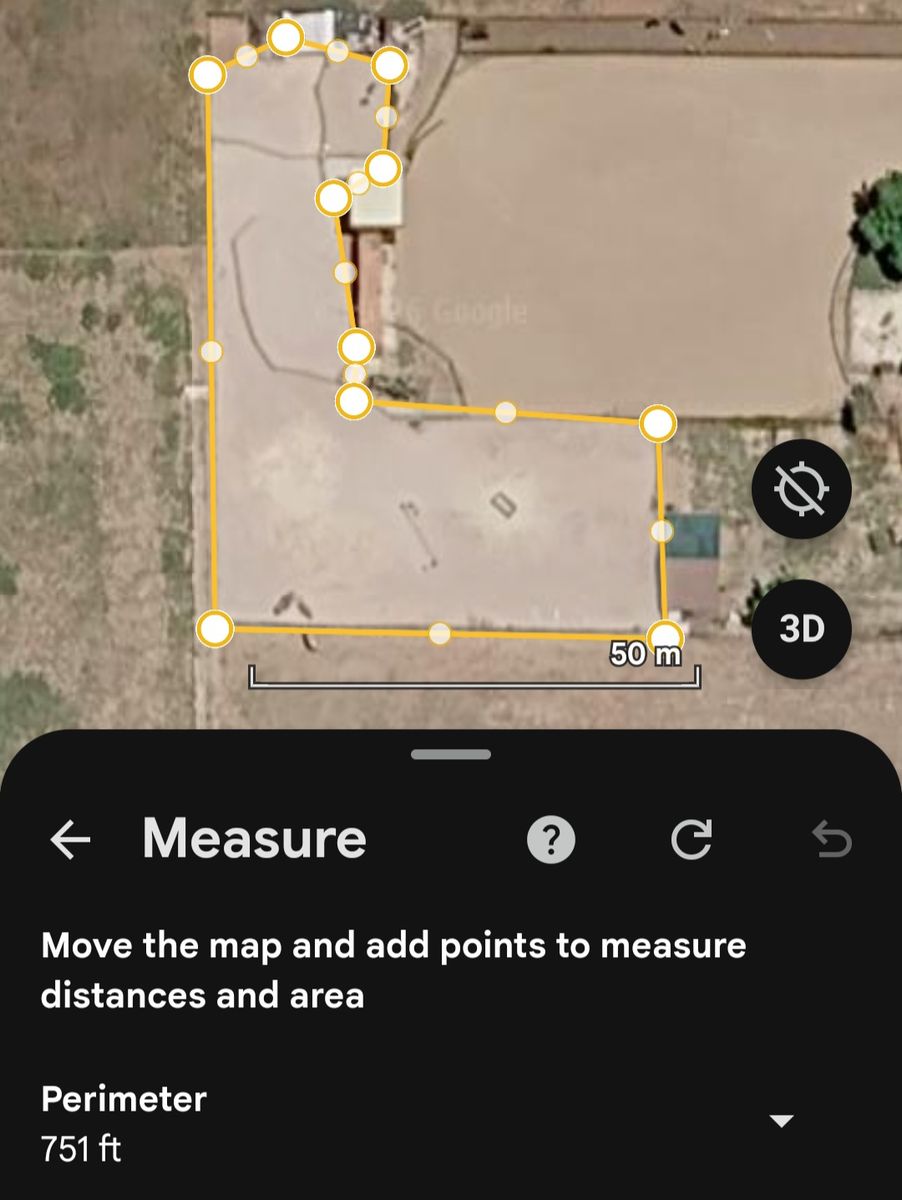Exit Measure mode via the back arrow
This screenshot has width=902, height=1200.
(70, 839)
